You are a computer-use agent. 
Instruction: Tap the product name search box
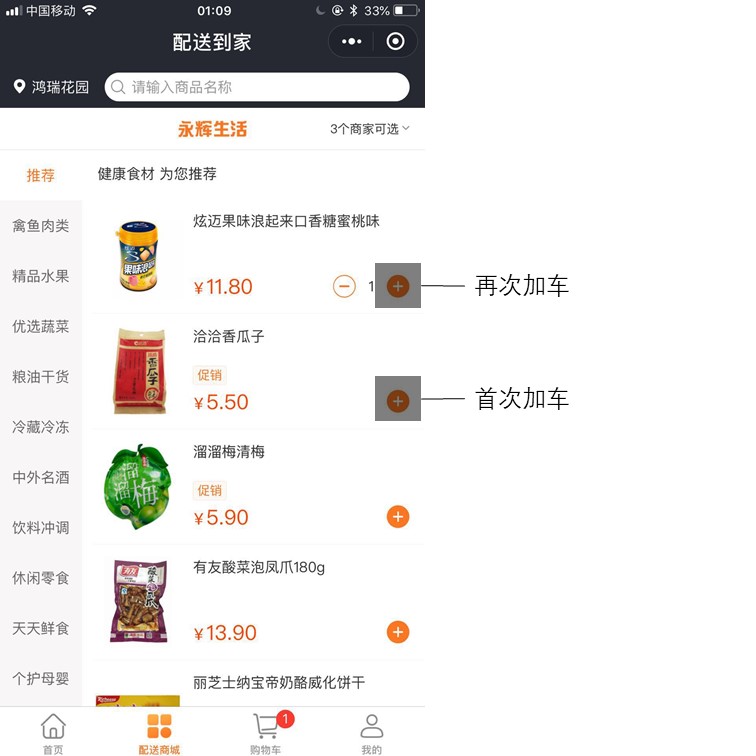257,87
